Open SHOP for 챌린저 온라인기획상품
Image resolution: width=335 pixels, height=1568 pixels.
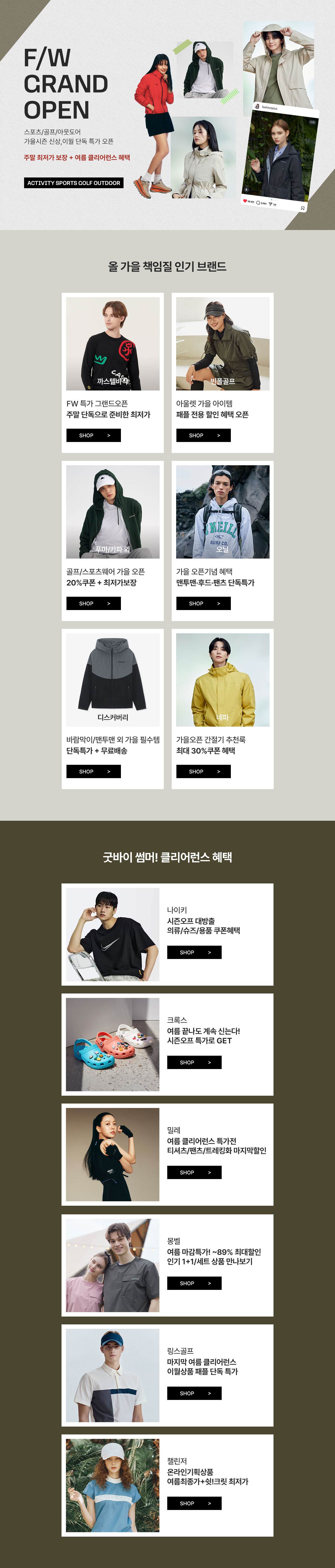(194, 1503)
